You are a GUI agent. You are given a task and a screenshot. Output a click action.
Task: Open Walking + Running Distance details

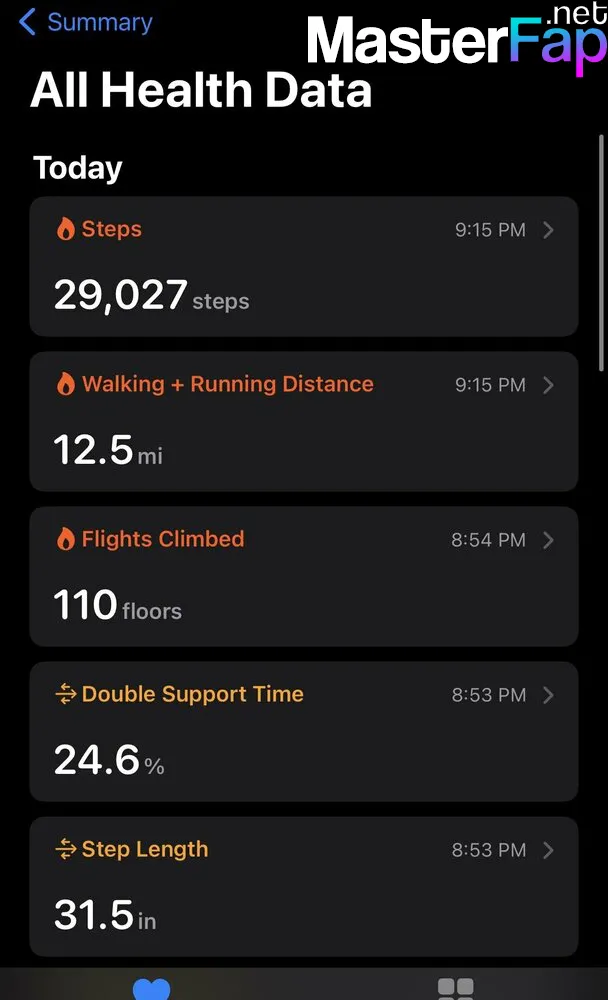(304, 422)
